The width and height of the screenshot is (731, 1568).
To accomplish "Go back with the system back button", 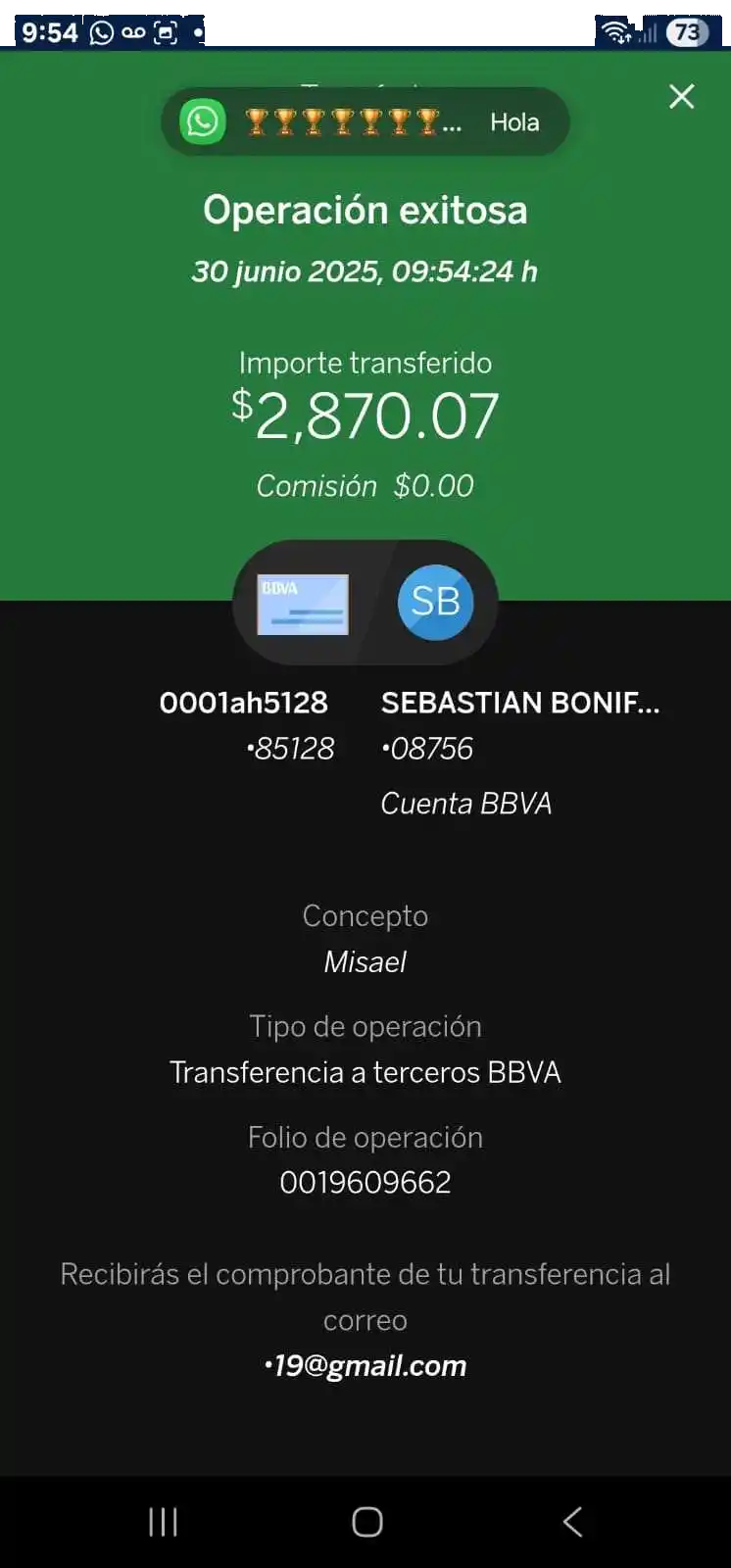I will tap(573, 1521).
